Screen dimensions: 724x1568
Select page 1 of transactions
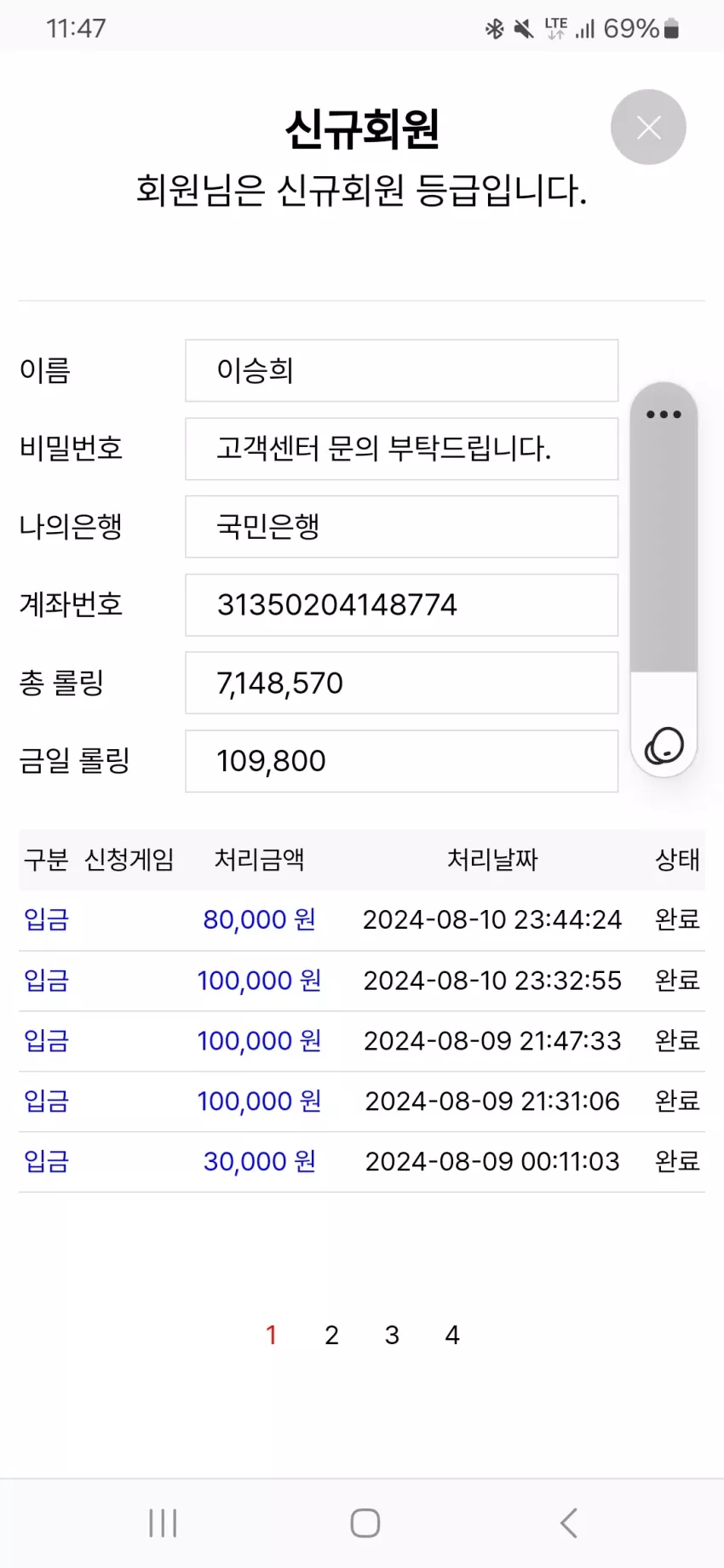271,1335
